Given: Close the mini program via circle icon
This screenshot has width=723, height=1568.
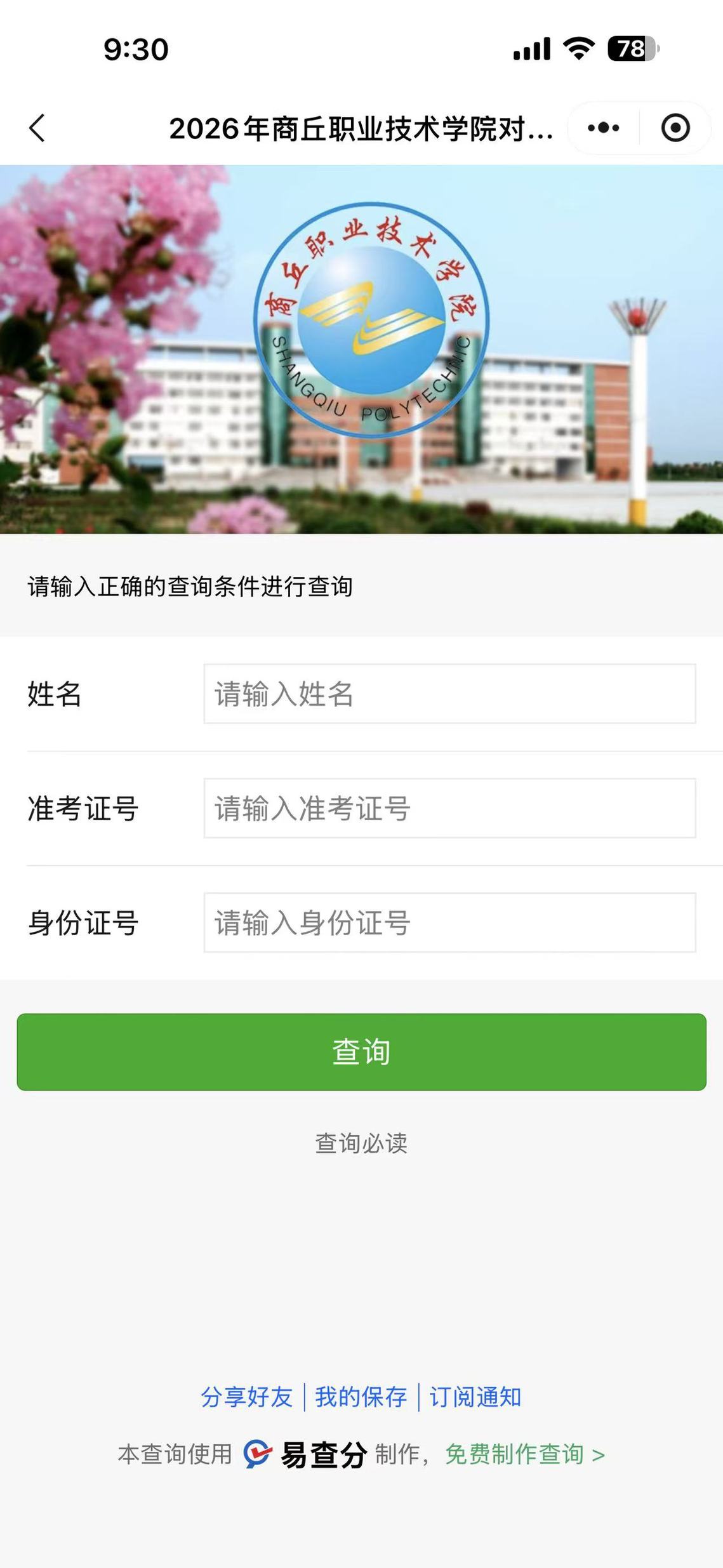Looking at the screenshot, I should click(675, 128).
